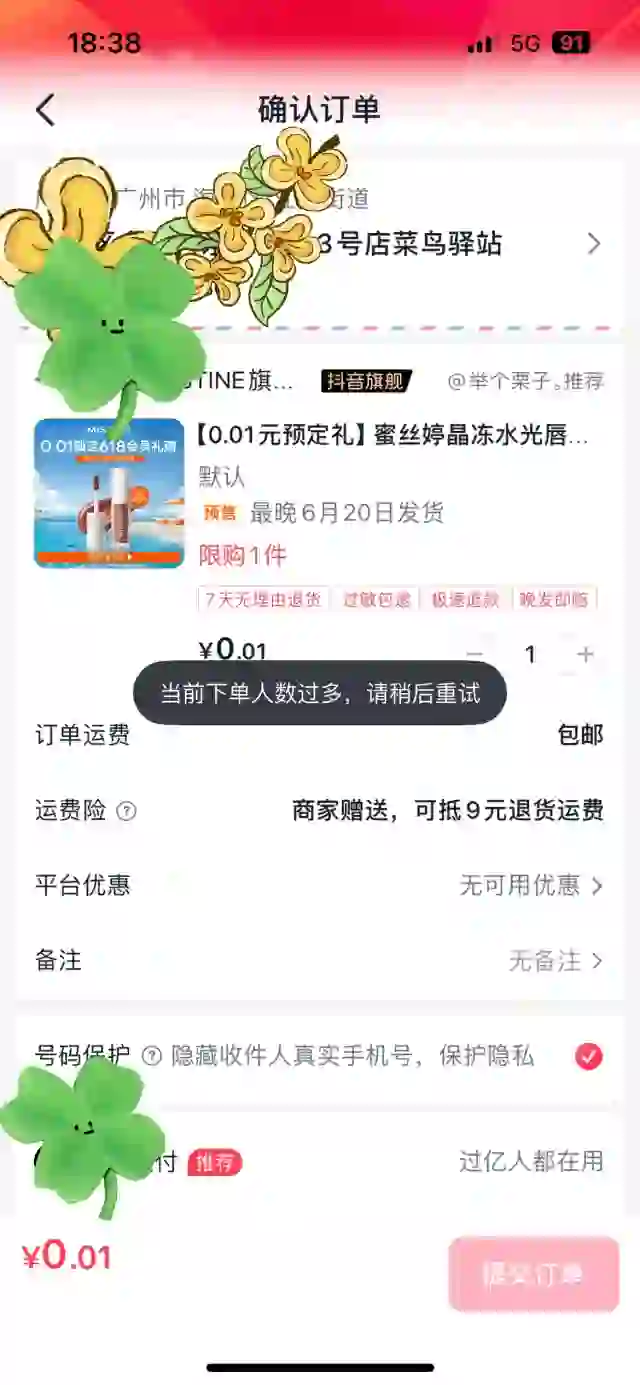Show the 号码保护 help info icon
Image resolution: width=640 pixels, height=1385 pixels.
(x=151, y=1056)
